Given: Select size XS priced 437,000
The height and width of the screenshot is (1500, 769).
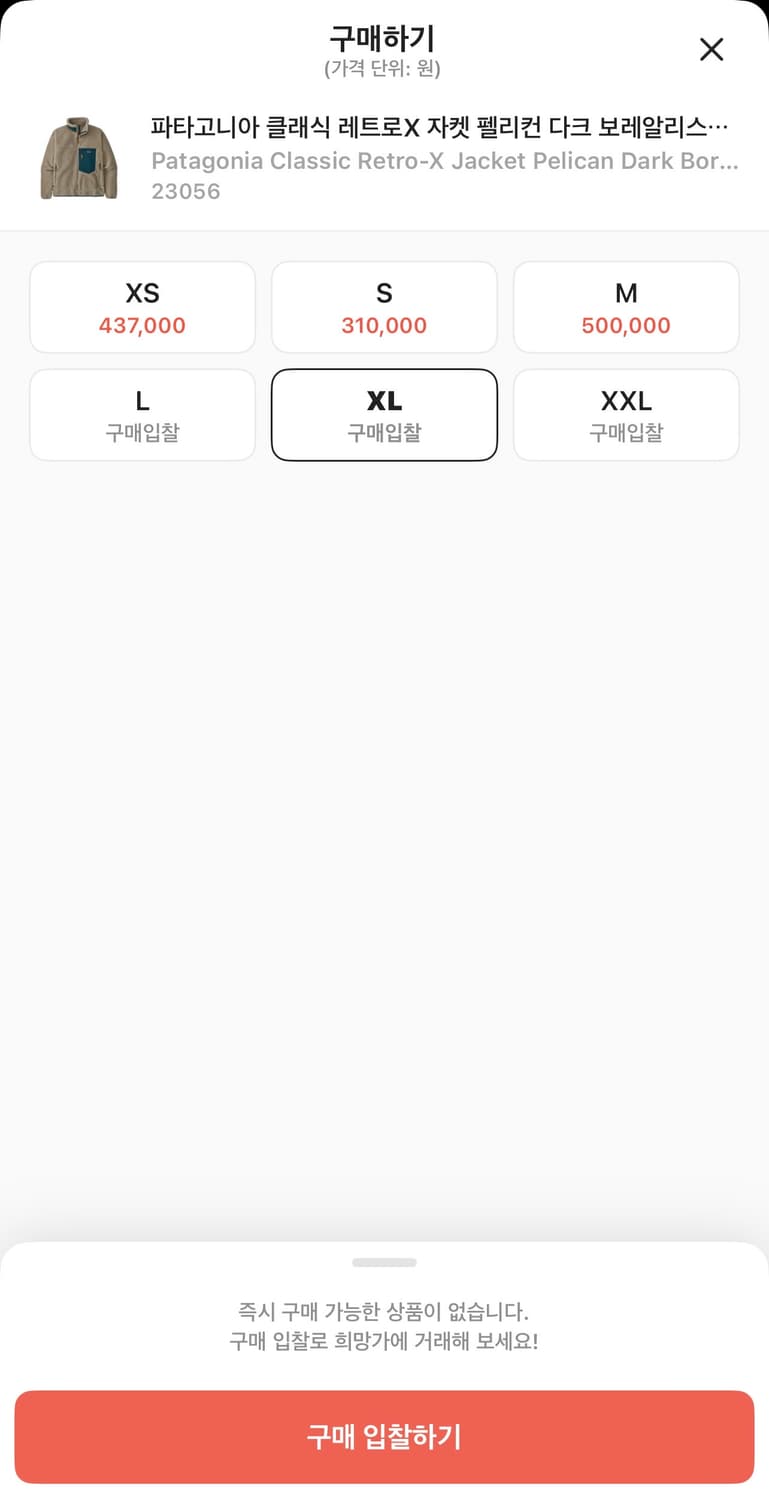Looking at the screenshot, I should coord(142,306).
